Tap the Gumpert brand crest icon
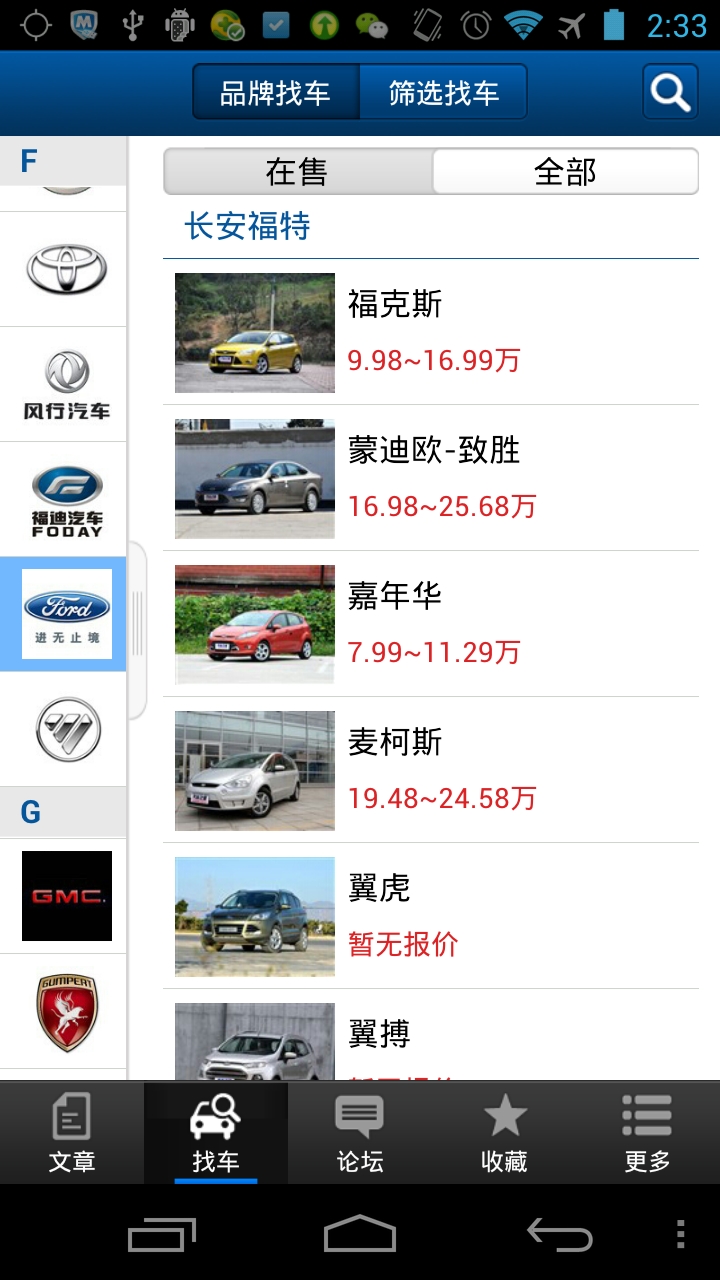Viewport: 720px width, 1280px height. 63,1010
